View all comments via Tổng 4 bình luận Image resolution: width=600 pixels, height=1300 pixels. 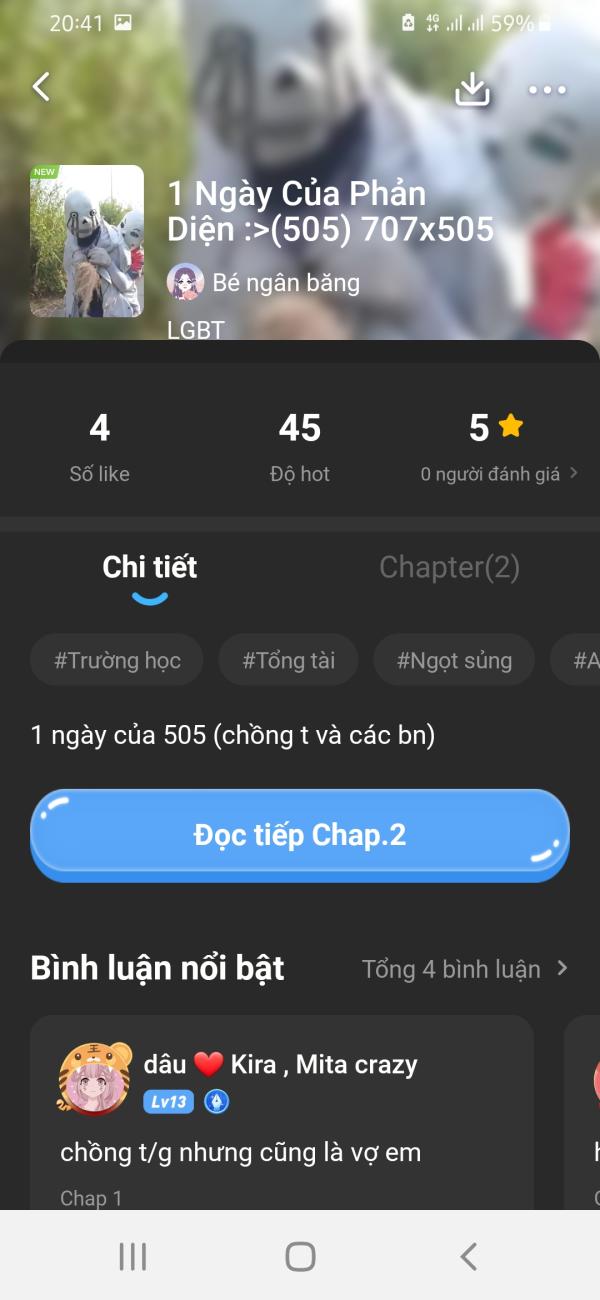point(465,968)
